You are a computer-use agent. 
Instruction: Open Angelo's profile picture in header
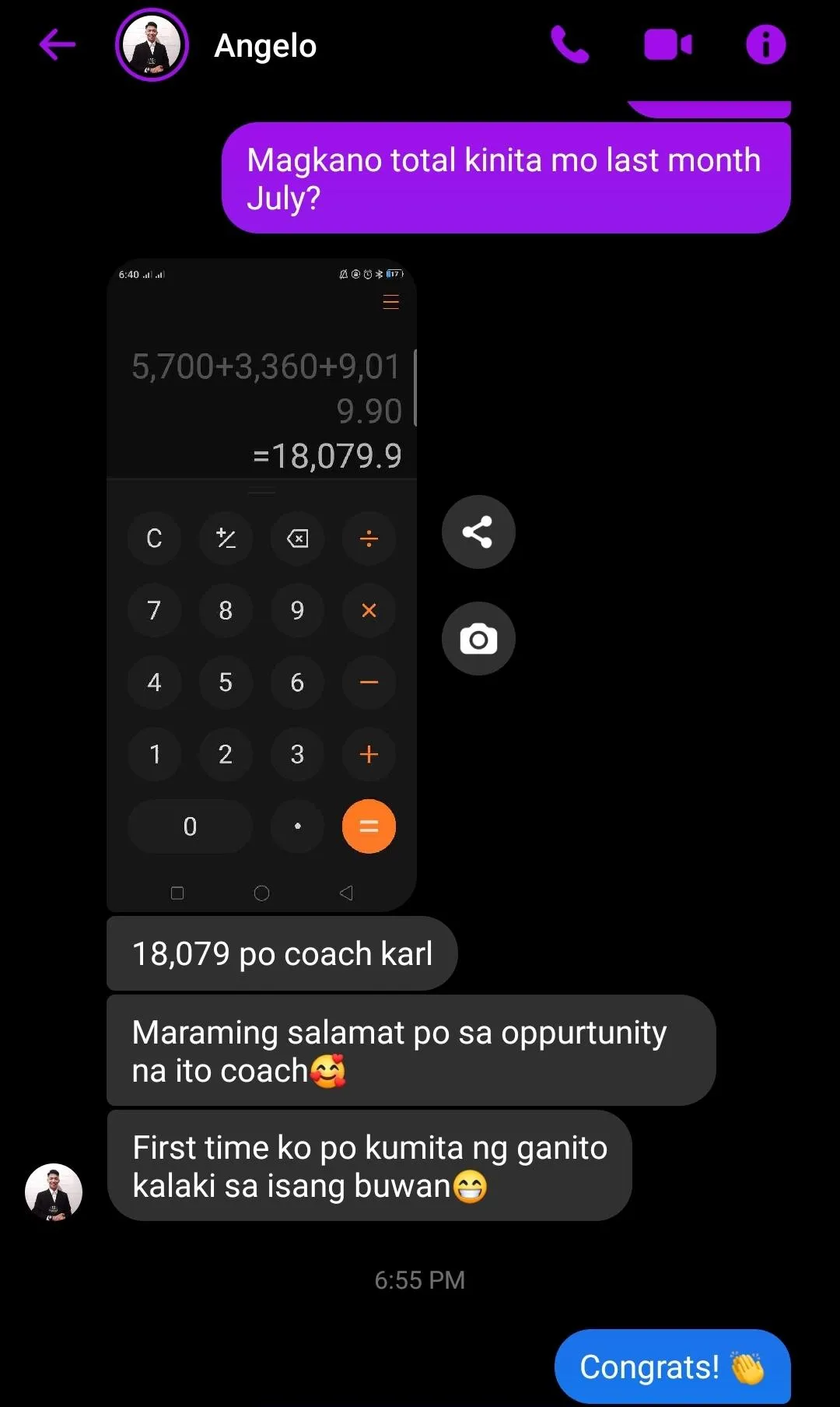pos(152,45)
